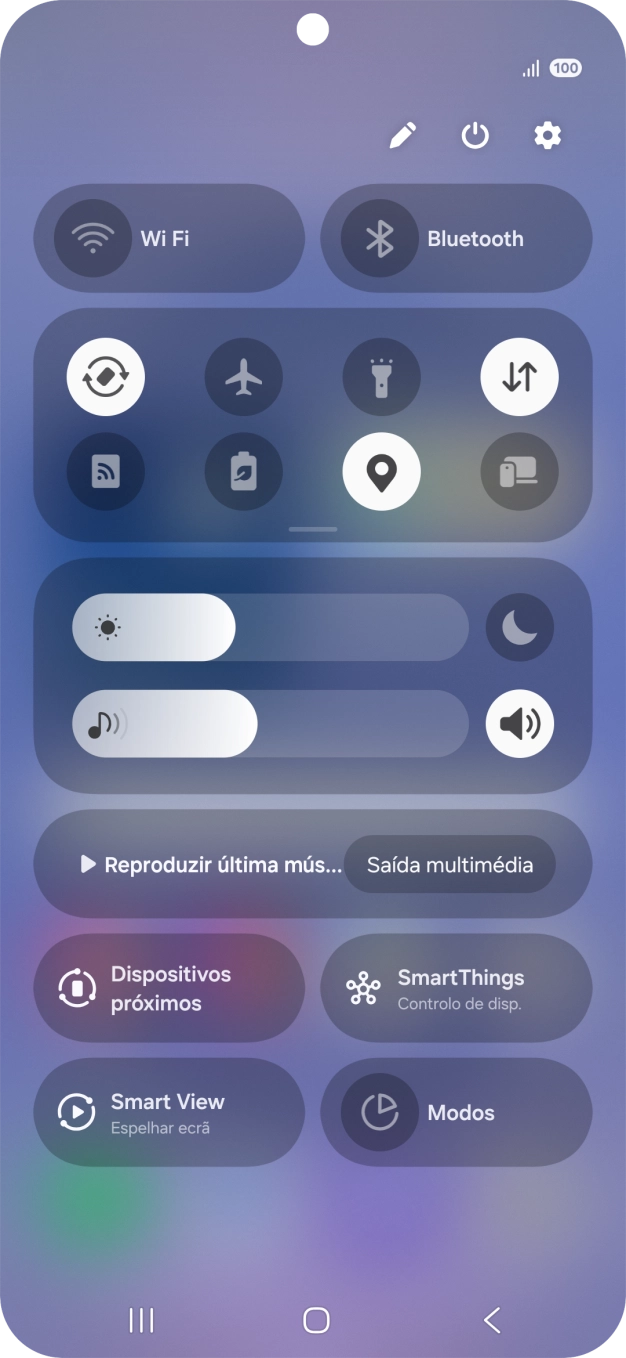Turn on the flashlight

click(x=382, y=379)
